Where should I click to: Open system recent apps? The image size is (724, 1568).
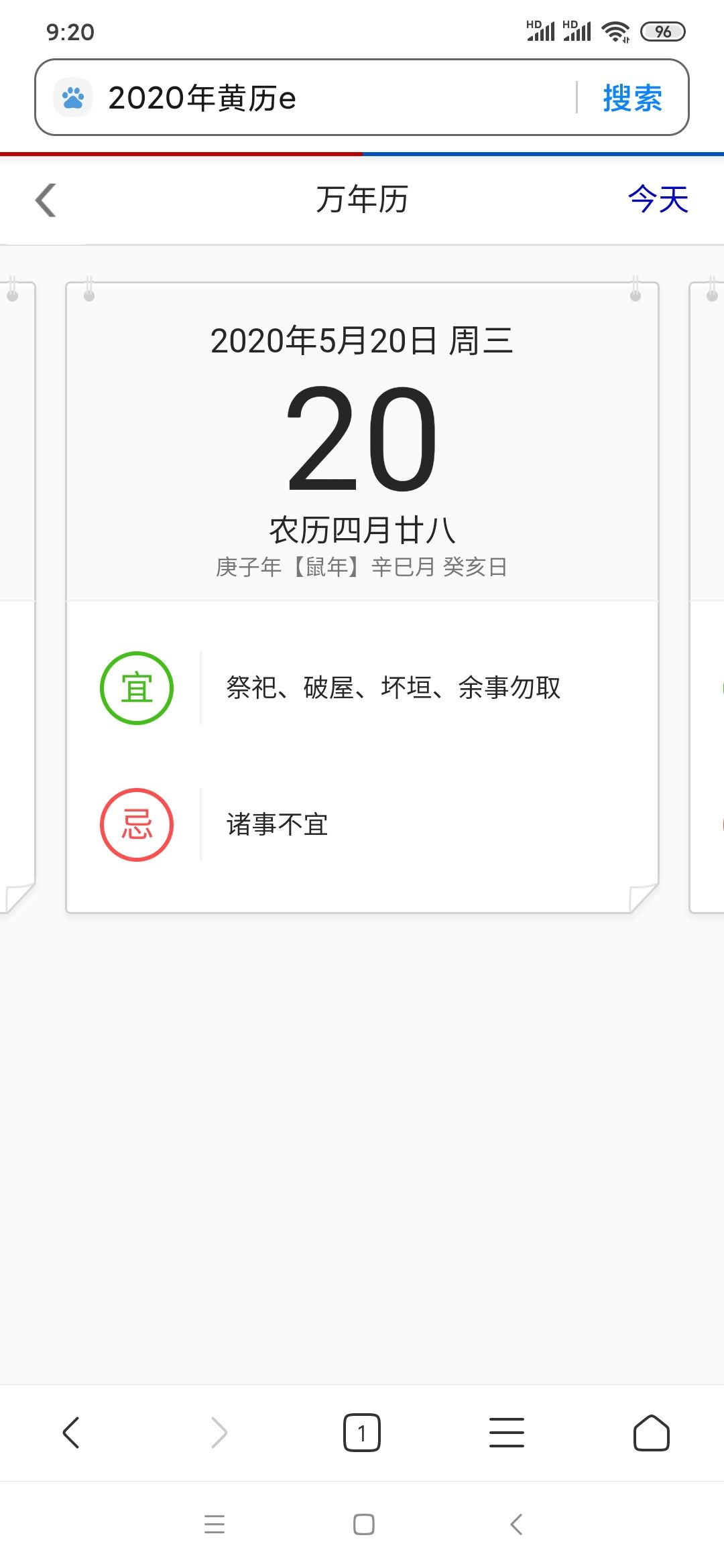tap(215, 1524)
